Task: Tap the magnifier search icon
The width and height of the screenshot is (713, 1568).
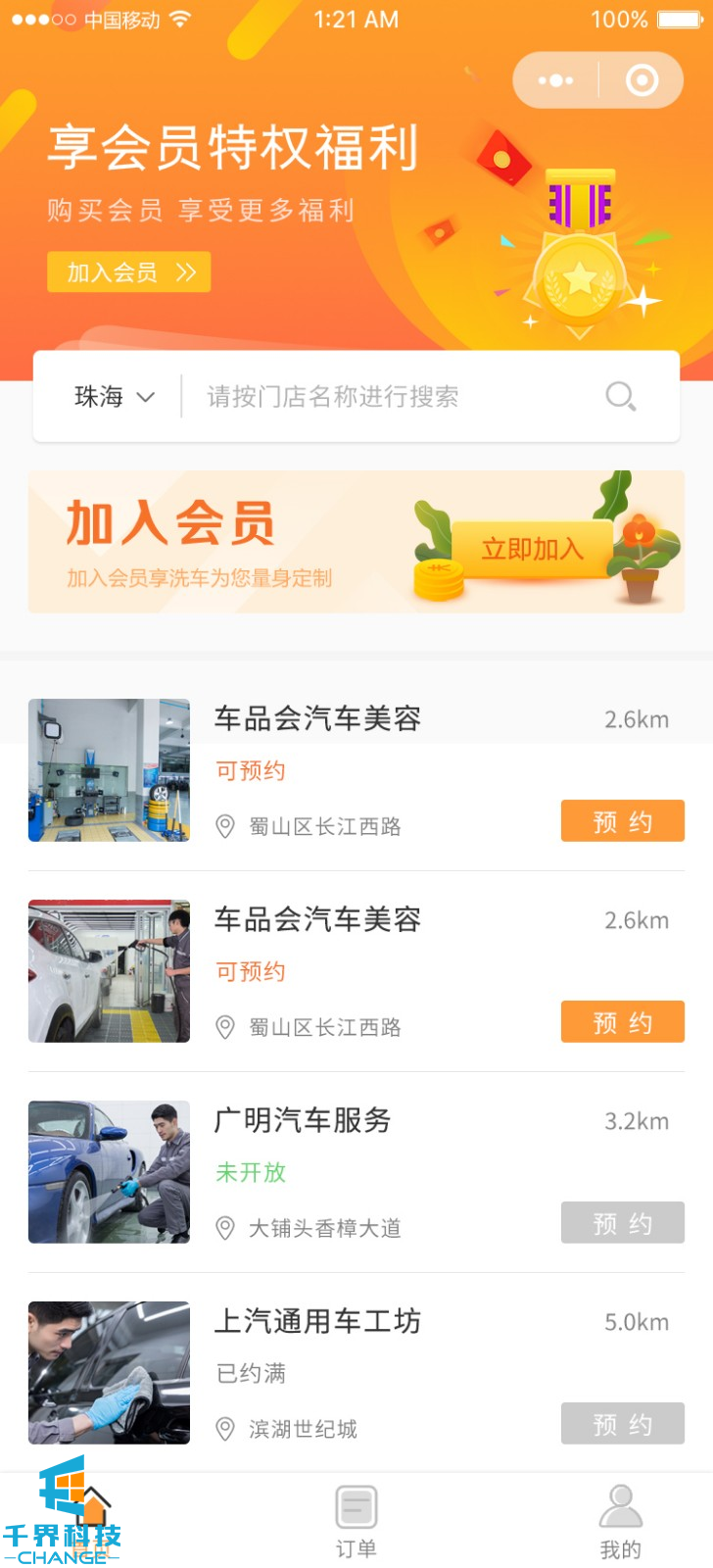Action: click(x=620, y=397)
